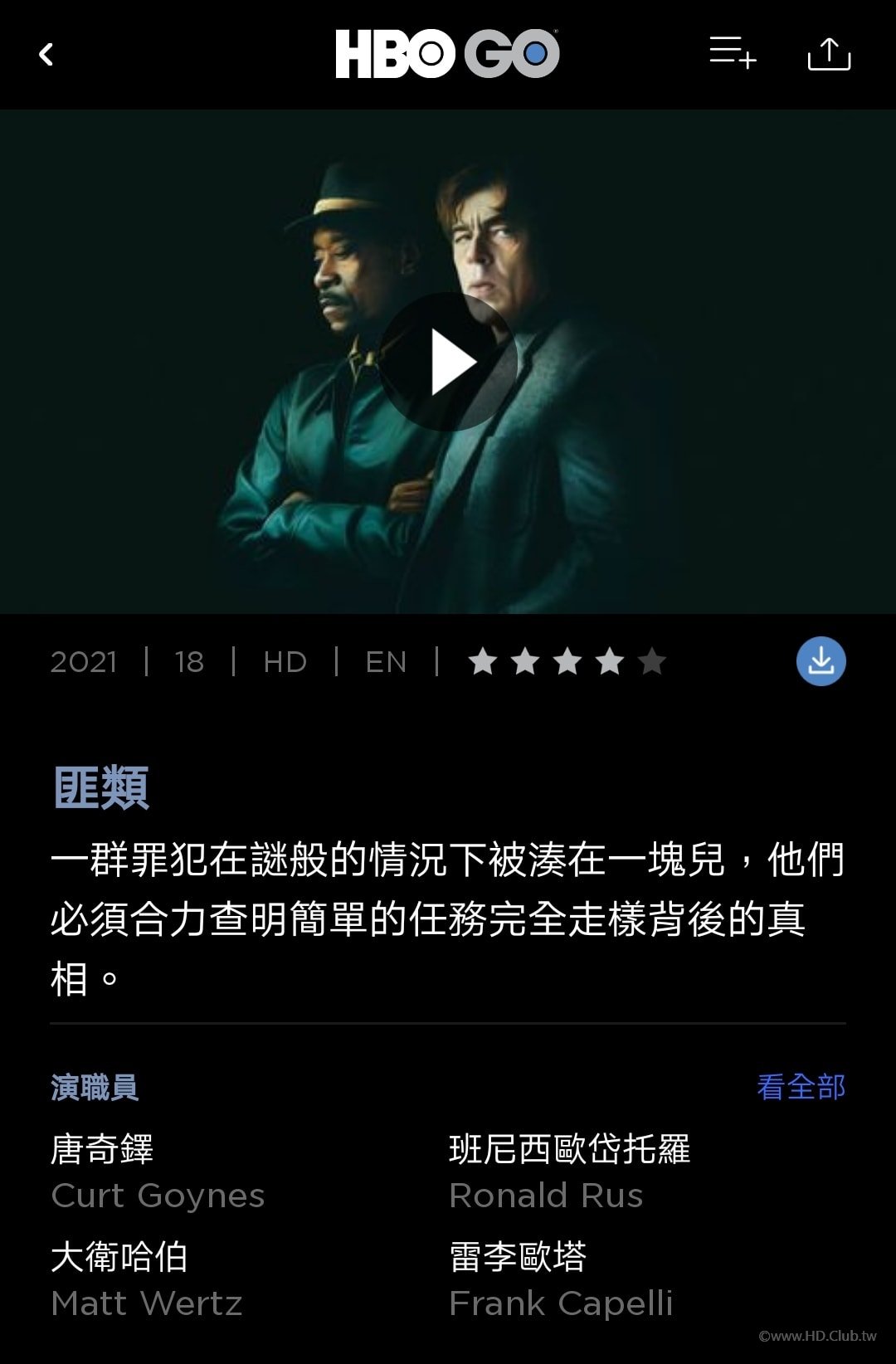Play the movie

(x=449, y=363)
